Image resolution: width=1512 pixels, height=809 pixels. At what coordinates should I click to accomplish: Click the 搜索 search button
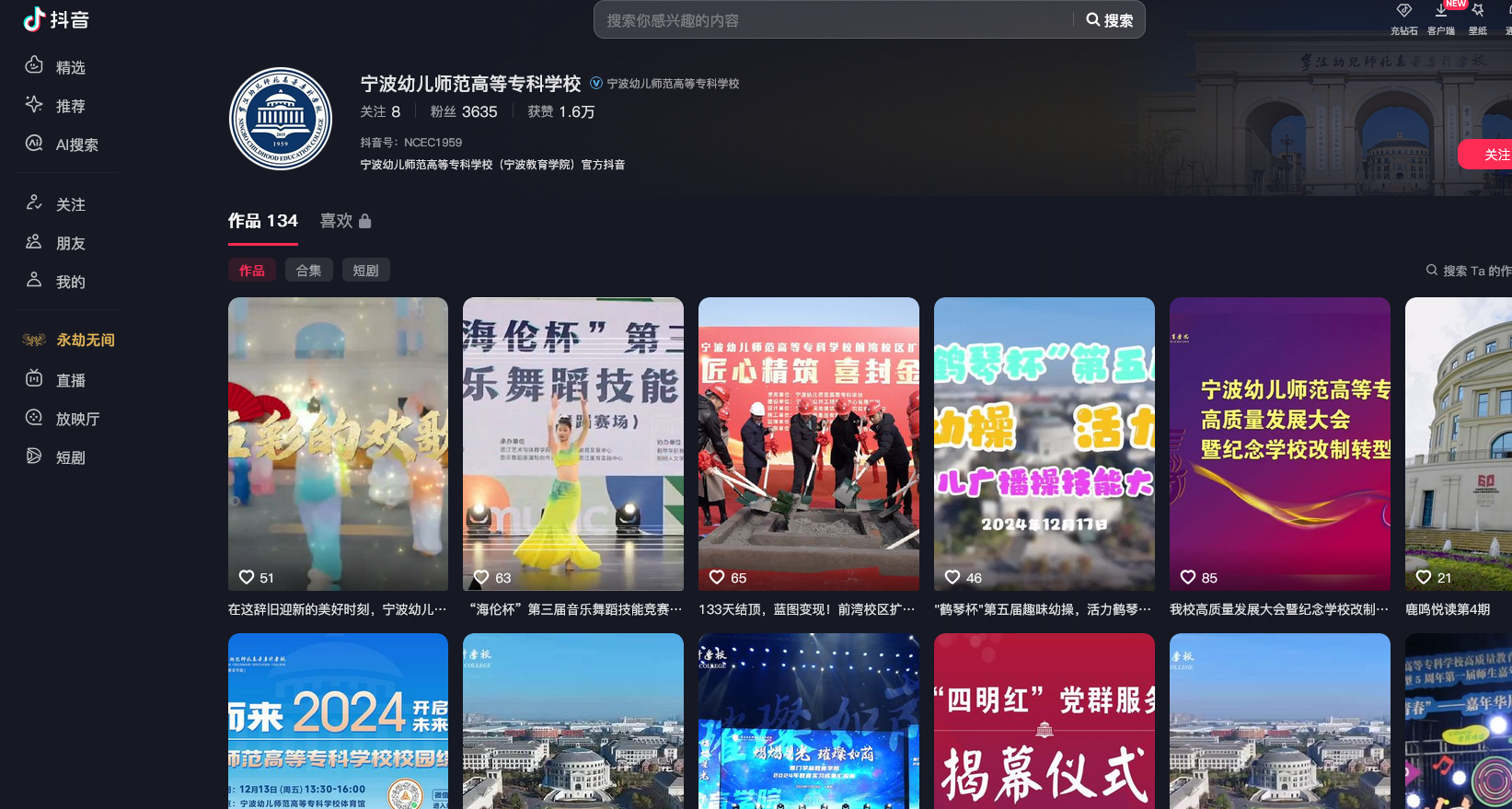pos(1109,20)
